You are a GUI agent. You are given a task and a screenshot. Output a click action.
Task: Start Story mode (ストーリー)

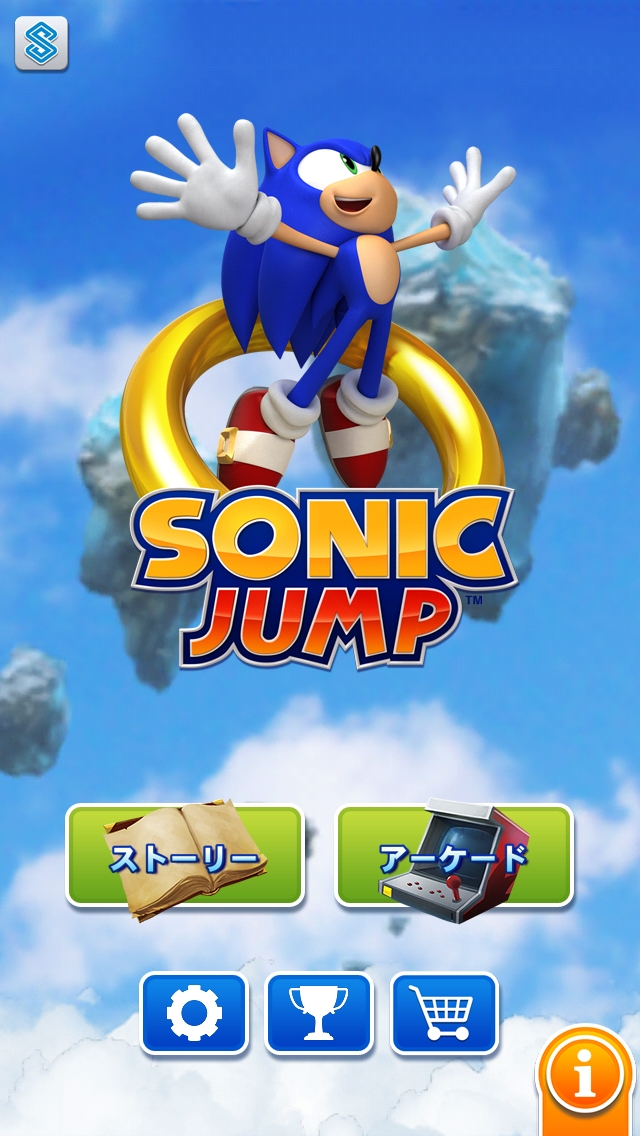(185, 856)
